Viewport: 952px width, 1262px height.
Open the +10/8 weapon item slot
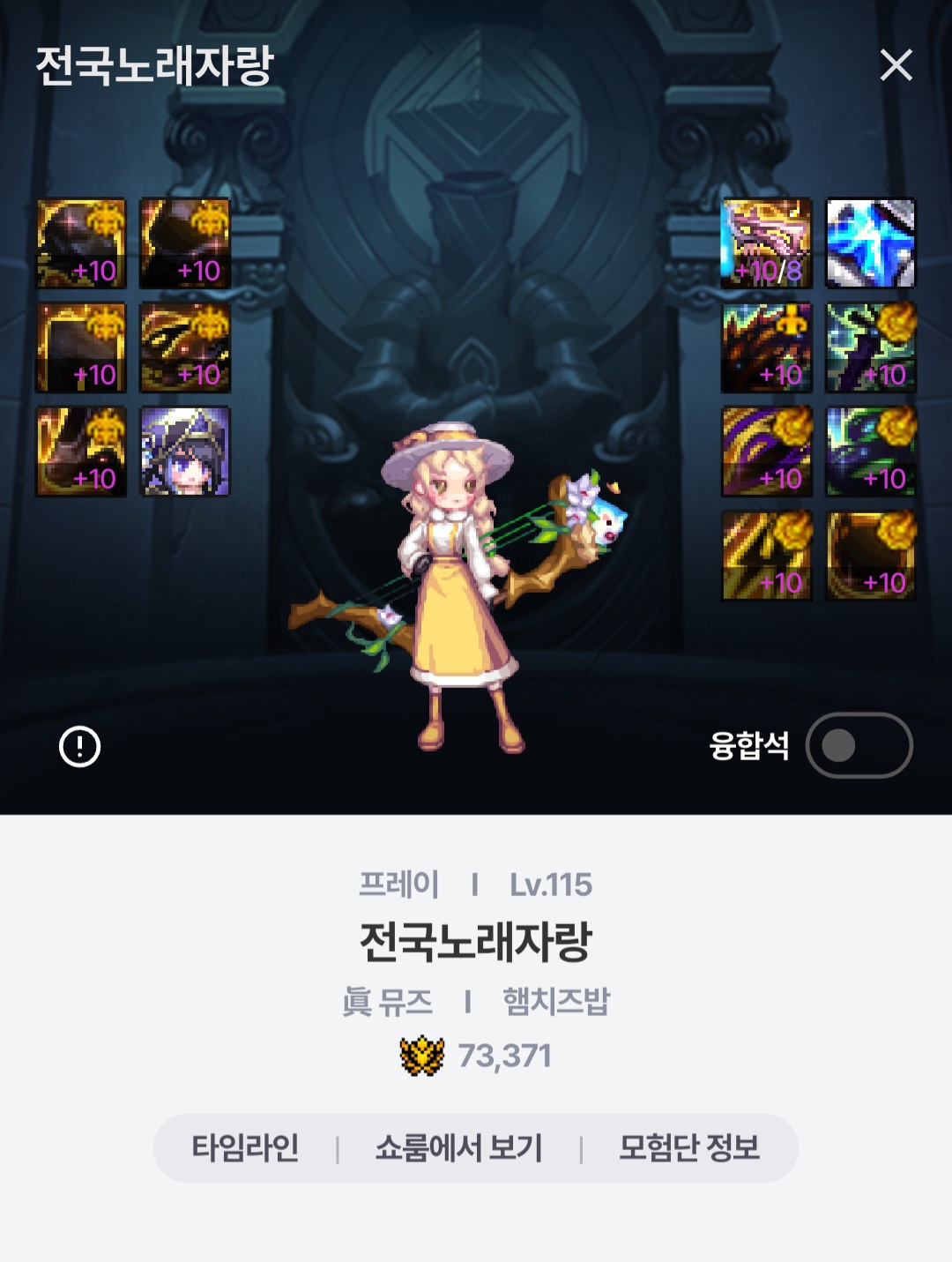tap(767, 243)
